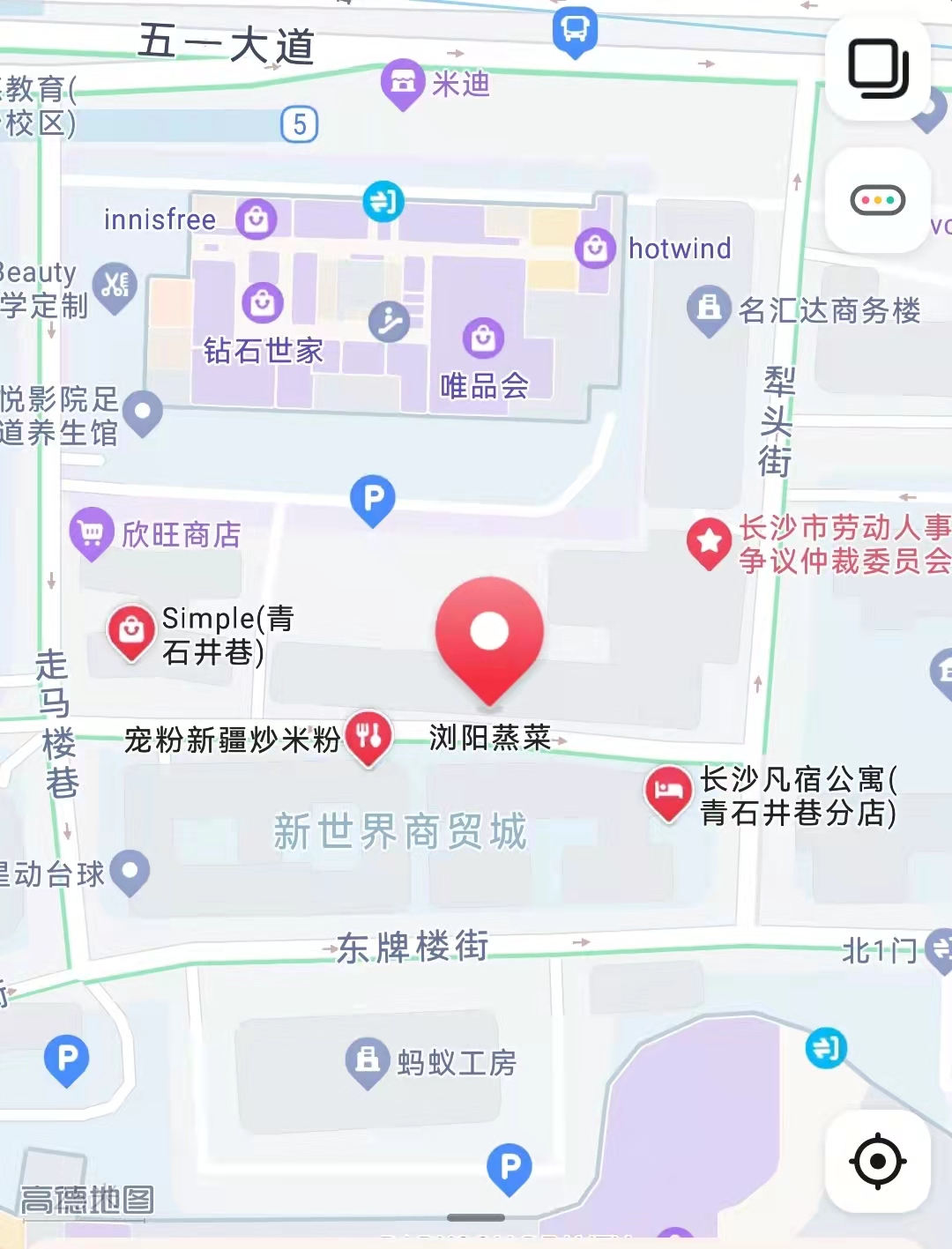Tap the 名汇达商务楼 building marker
Image resolution: width=952 pixels, height=1249 pixels.
click(709, 309)
